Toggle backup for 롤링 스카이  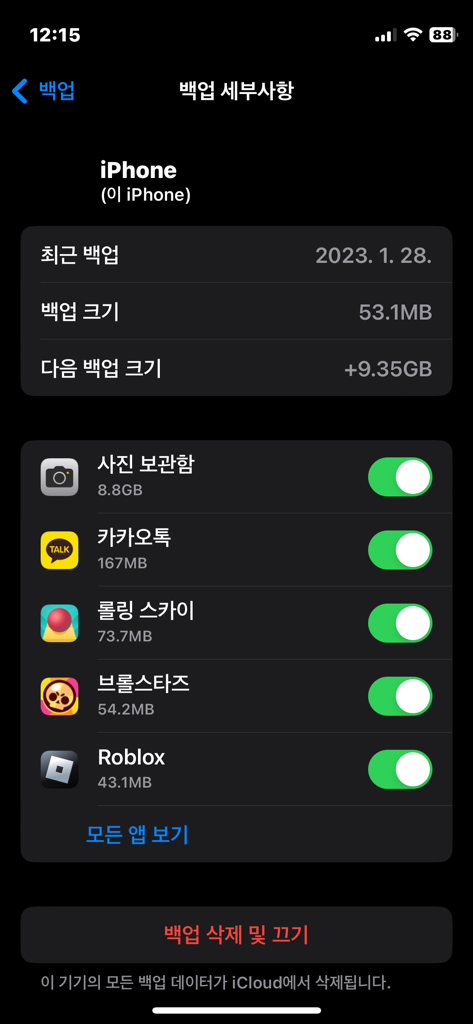click(x=400, y=623)
